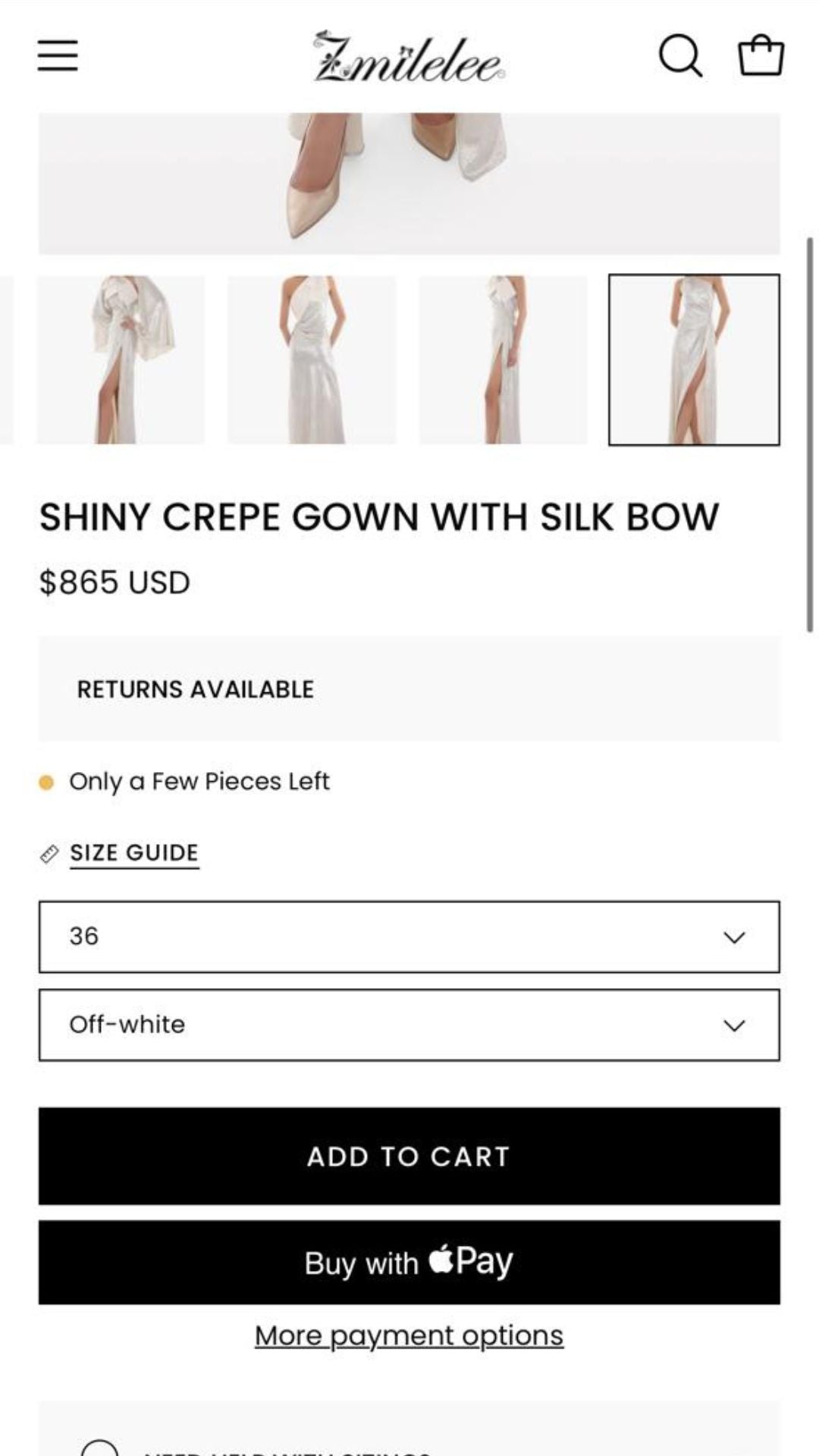
Task: Go to the Zmilelee home logo
Action: 408,58
